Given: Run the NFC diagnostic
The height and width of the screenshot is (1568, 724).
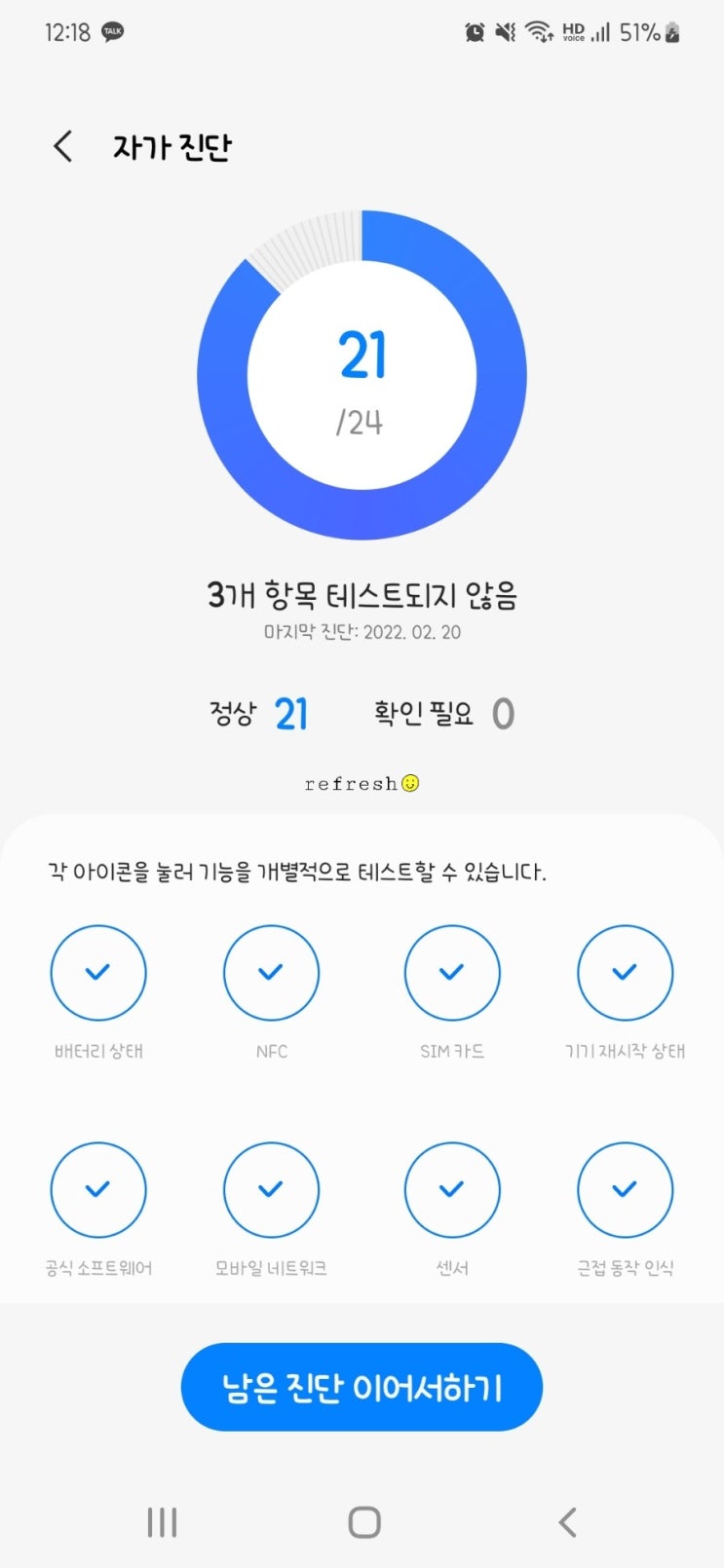Looking at the screenshot, I should (271, 973).
